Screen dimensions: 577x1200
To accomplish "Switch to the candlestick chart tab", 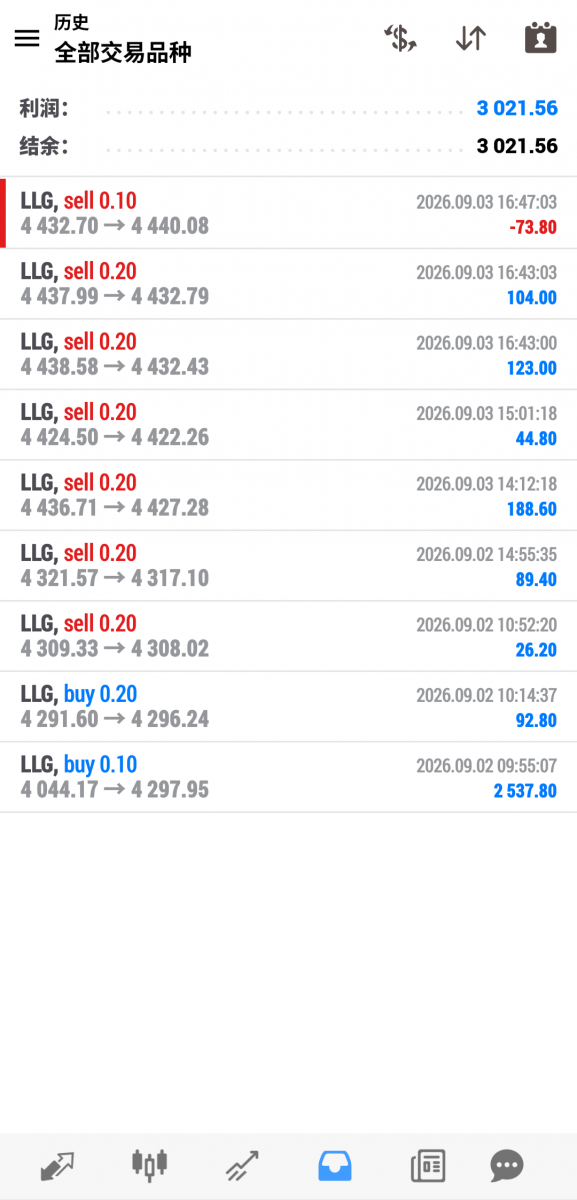I will click(x=150, y=1165).
